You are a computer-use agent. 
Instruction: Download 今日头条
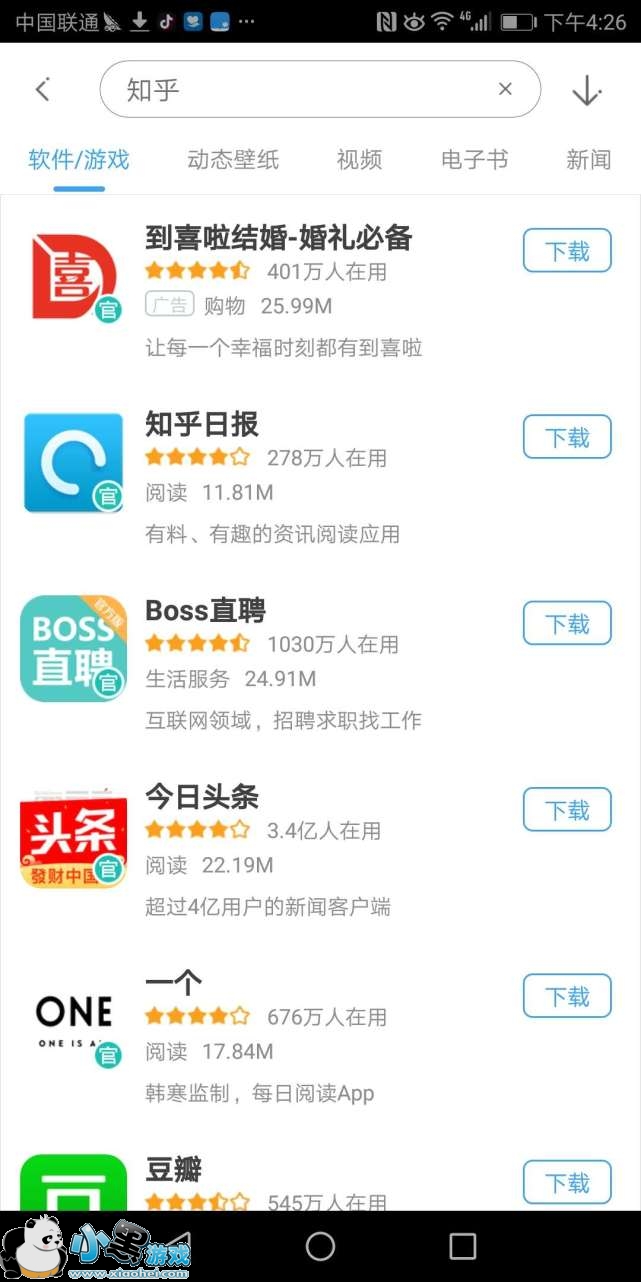click(x=566, y=810)
